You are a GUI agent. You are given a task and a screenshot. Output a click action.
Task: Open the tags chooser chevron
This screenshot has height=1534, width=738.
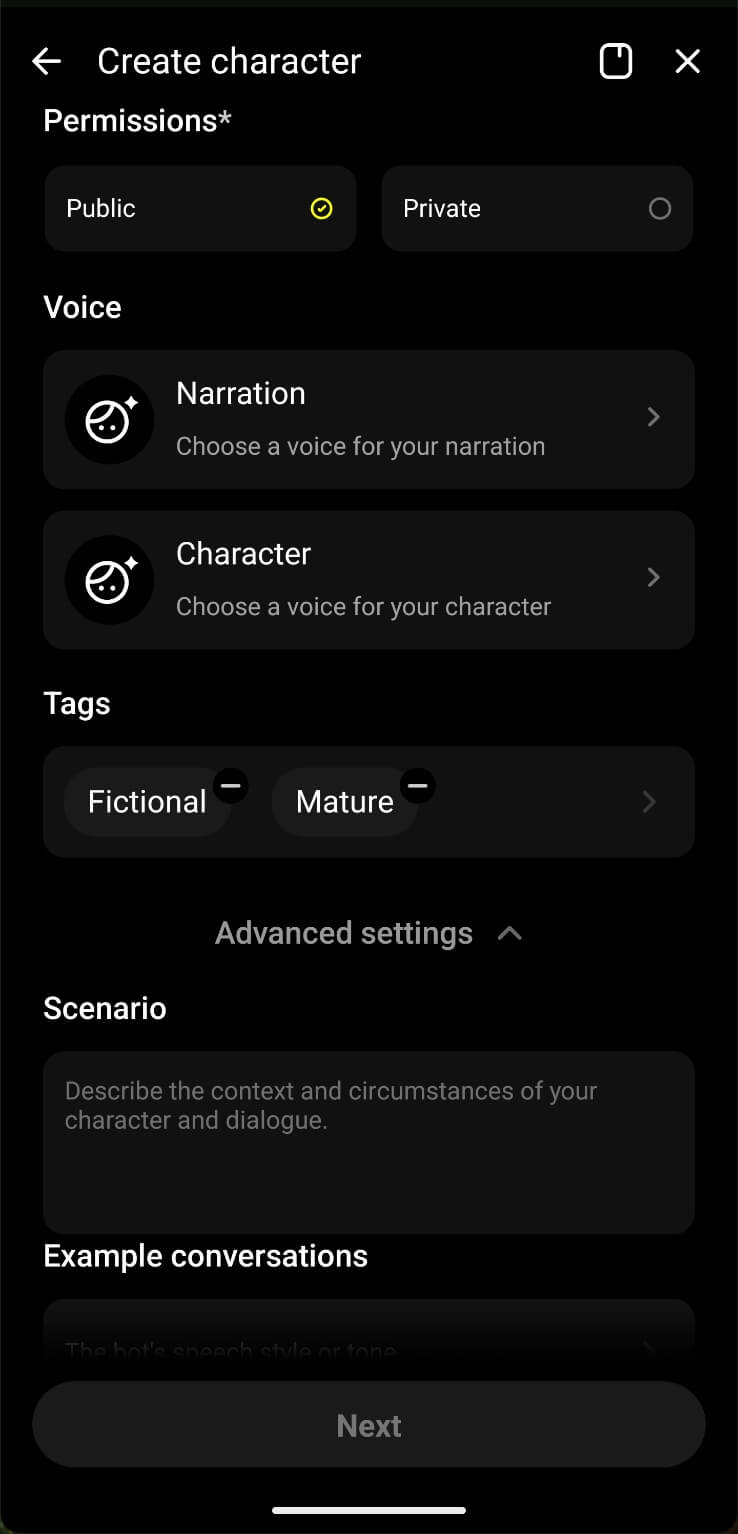point(649,802)
